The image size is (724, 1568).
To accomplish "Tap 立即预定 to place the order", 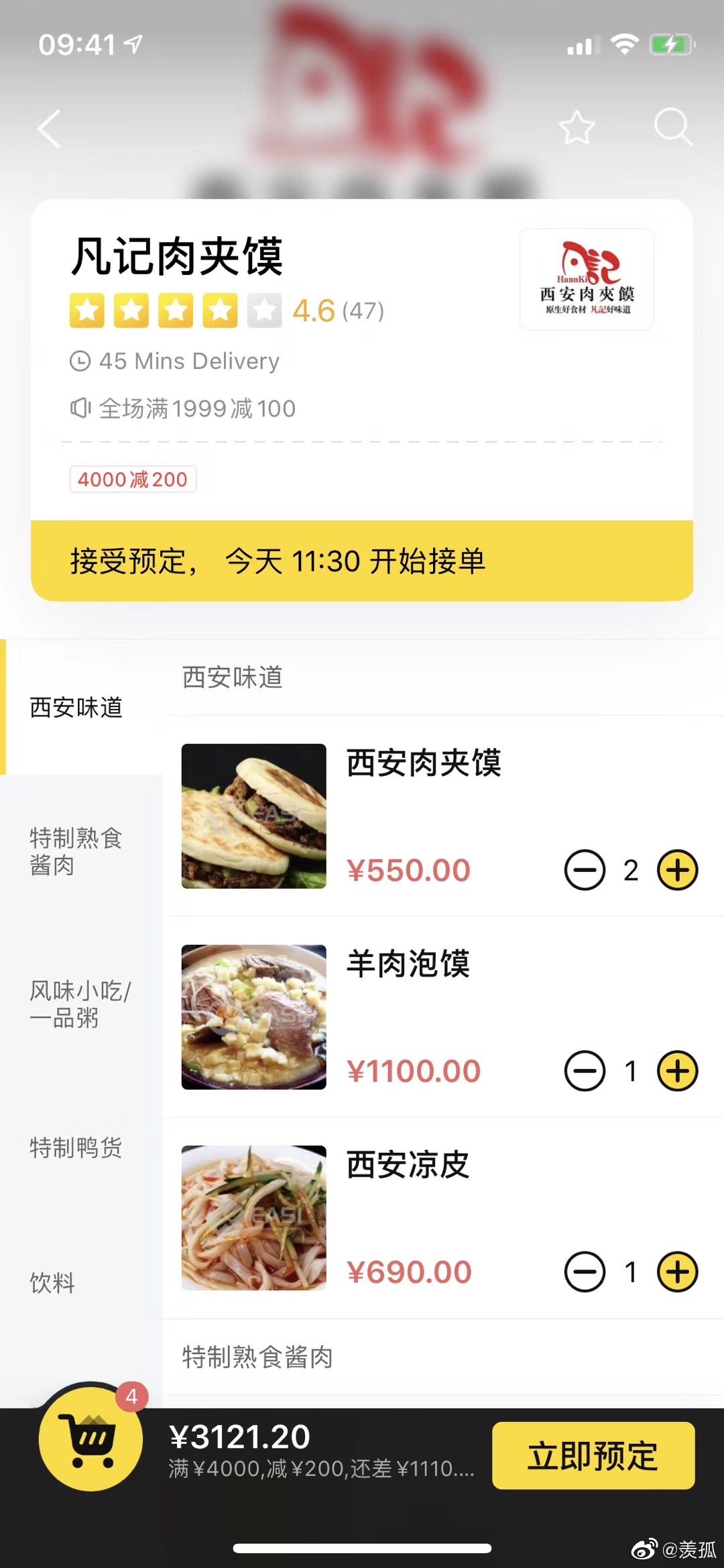I will click(593, 1456).
